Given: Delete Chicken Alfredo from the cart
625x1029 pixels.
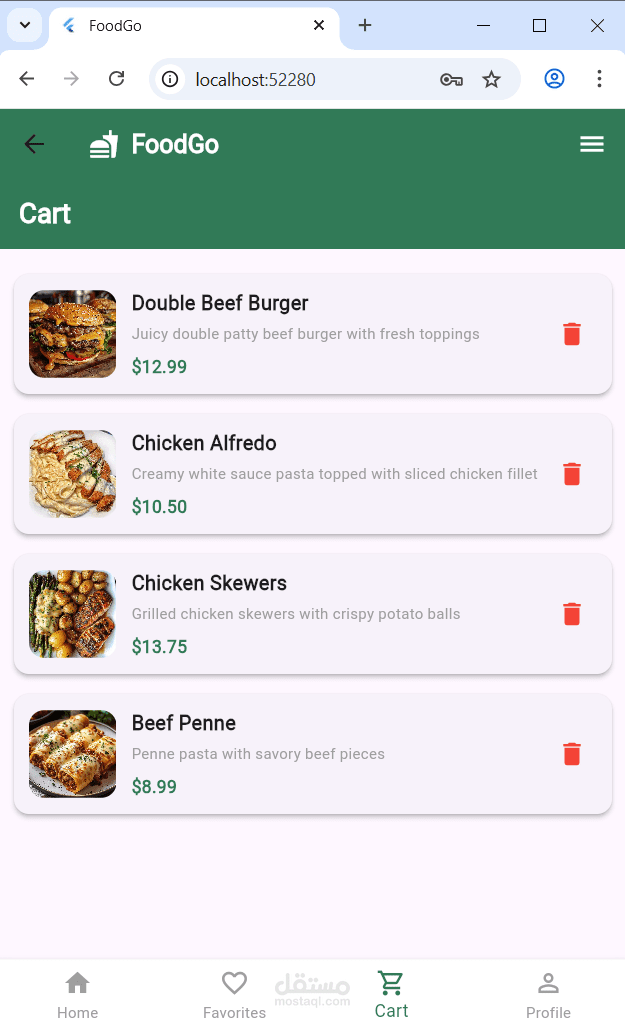Looking at the screenshot, I should point(572,474).
